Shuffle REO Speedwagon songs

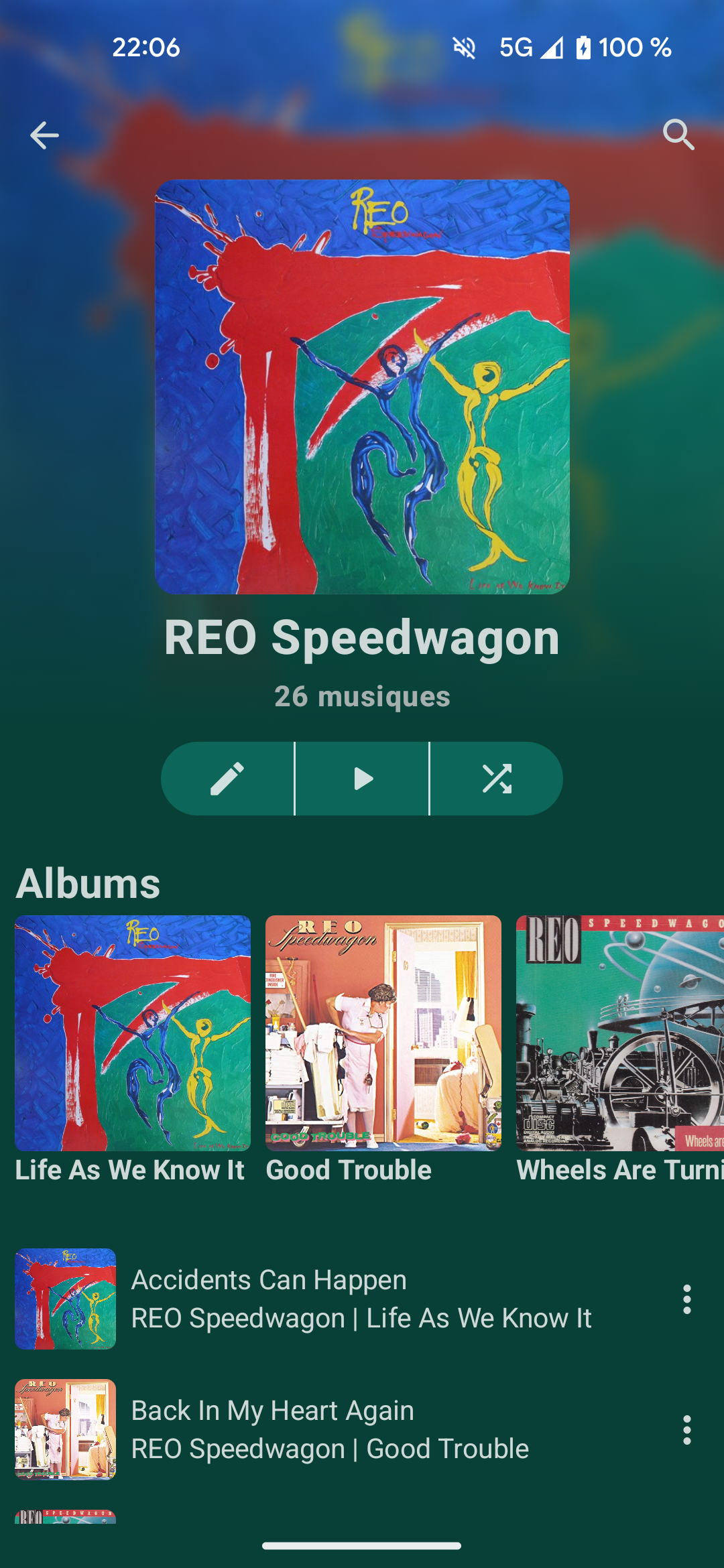tap(497, 779)
